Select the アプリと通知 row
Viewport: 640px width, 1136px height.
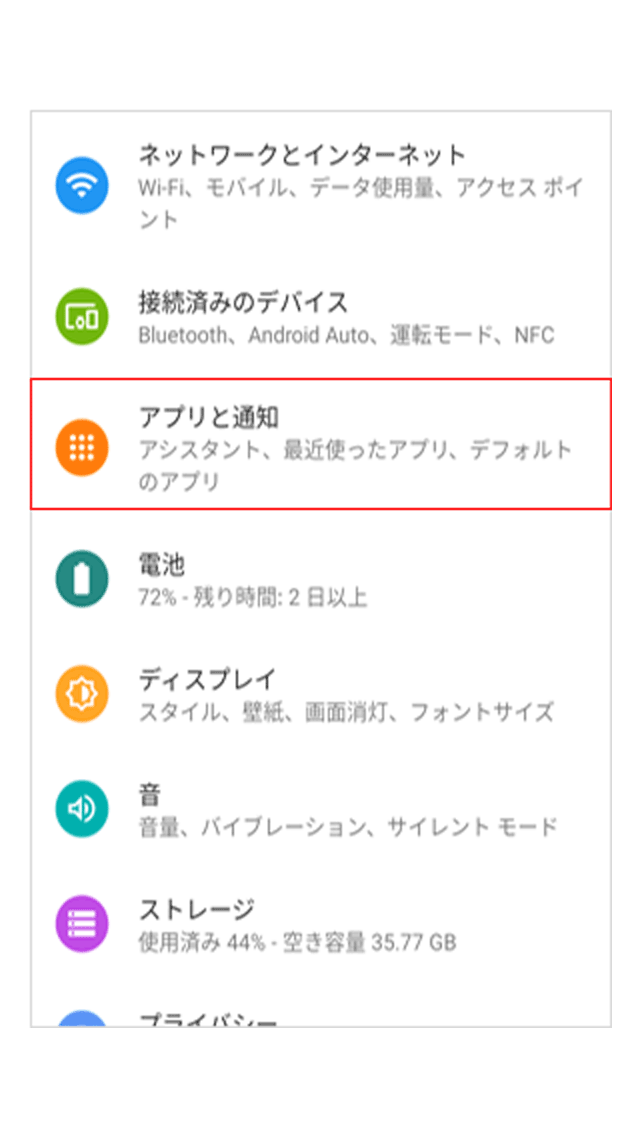coord(320,445)
